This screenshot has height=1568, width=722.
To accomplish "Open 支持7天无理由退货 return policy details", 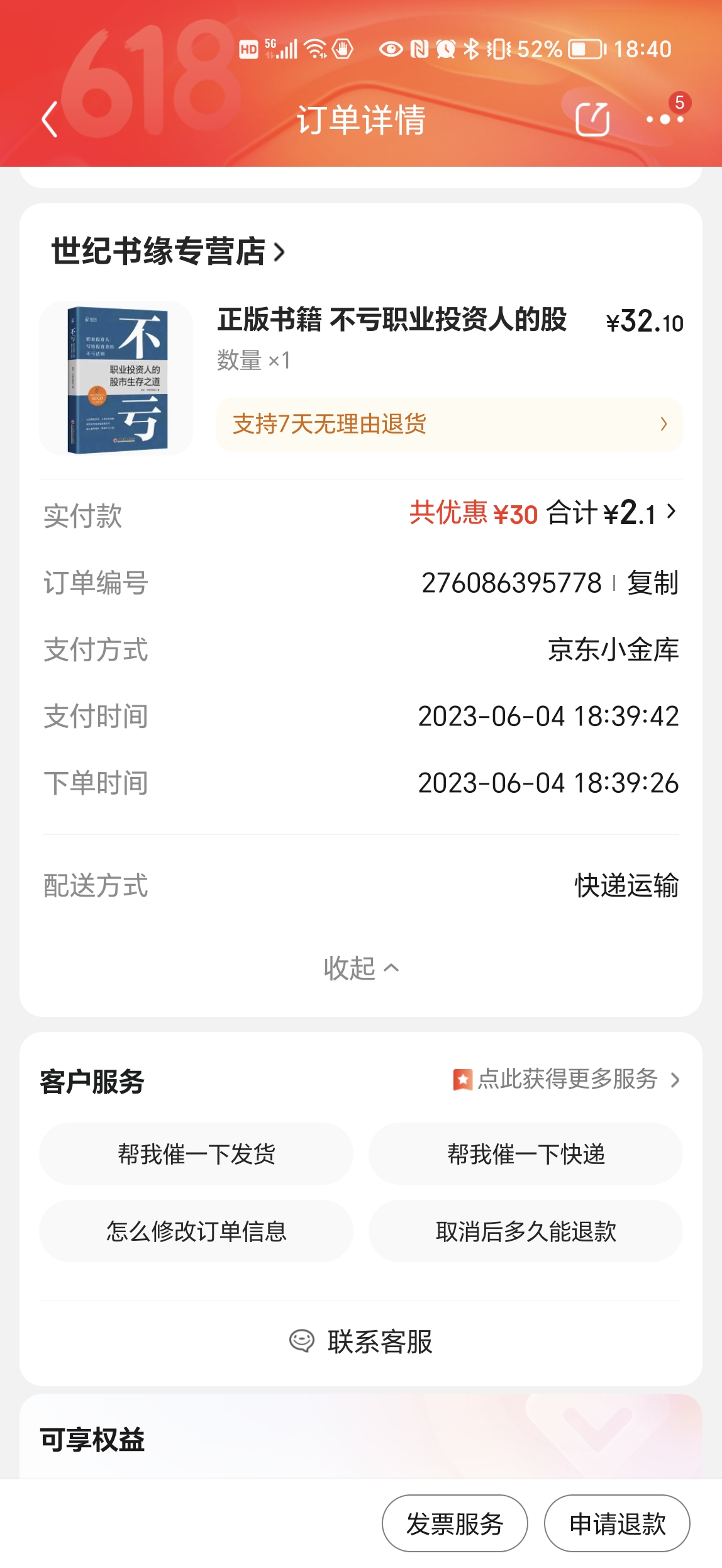I will point(449,424).
